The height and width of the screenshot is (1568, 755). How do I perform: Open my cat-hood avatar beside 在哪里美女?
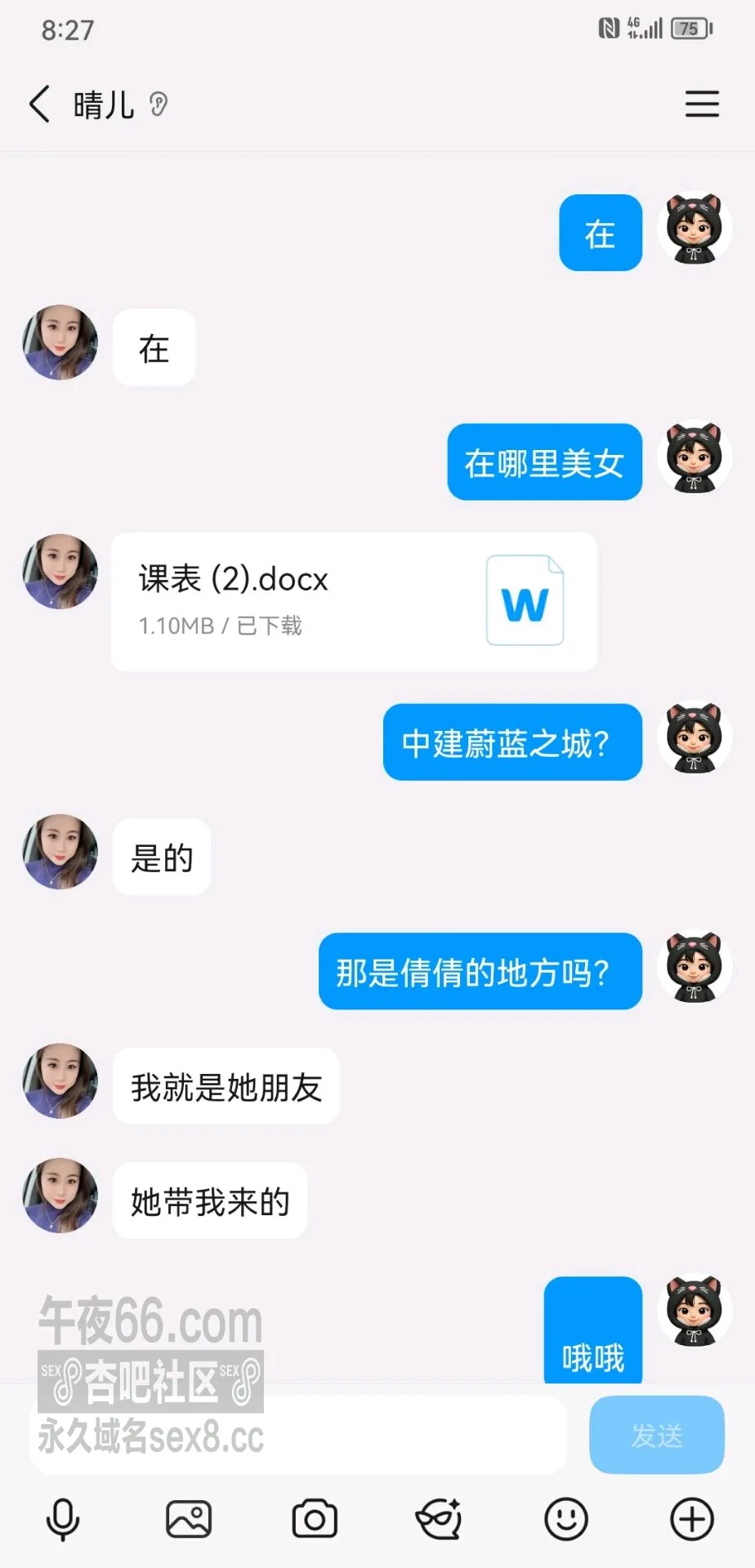pos(695,457)
